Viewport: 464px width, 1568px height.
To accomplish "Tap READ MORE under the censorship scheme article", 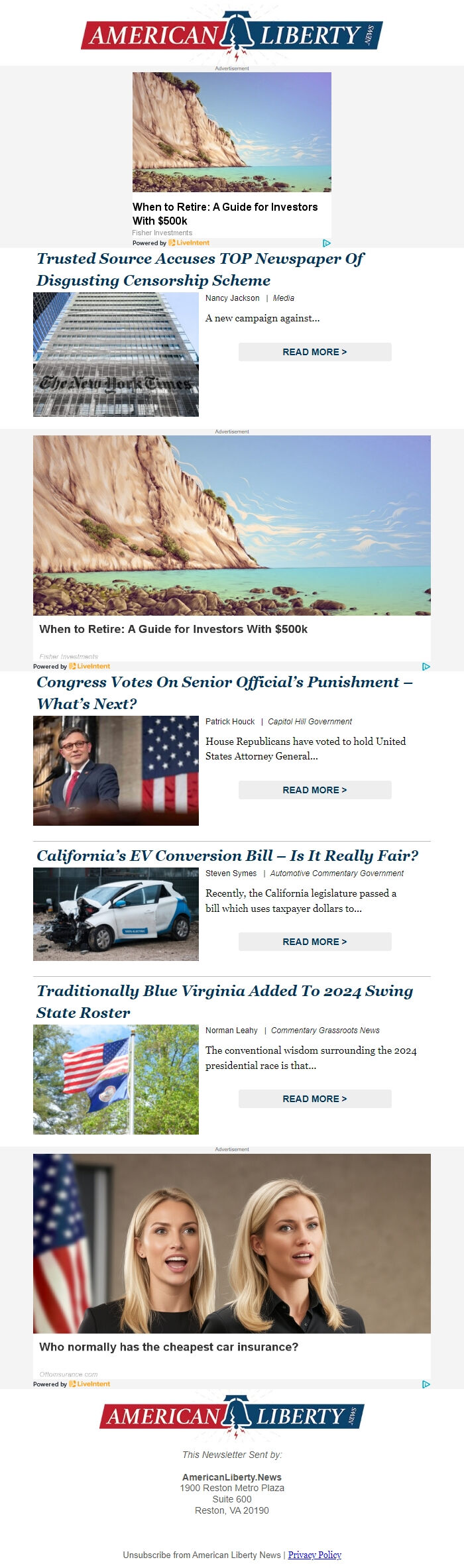I will pos(315,352).
